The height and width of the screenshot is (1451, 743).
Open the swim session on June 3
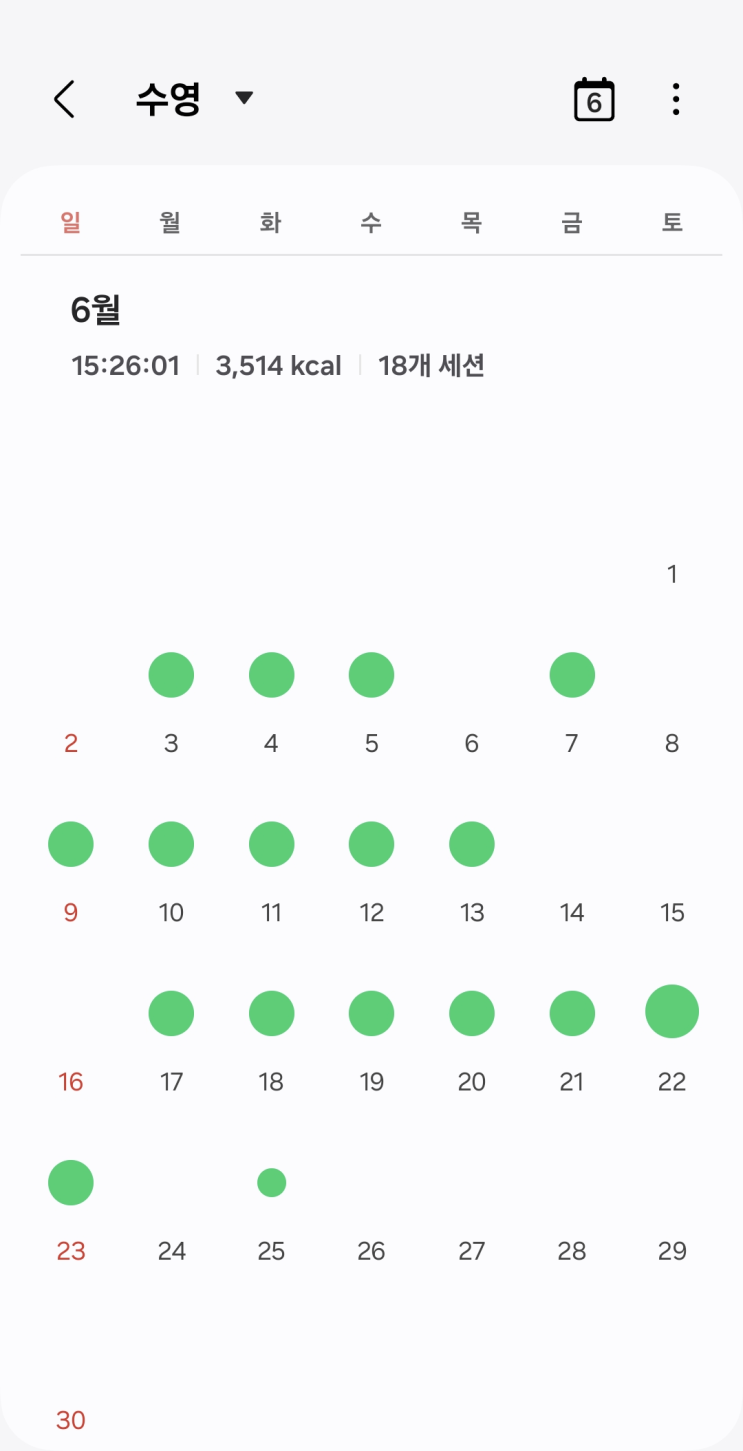tap(171, 675)
